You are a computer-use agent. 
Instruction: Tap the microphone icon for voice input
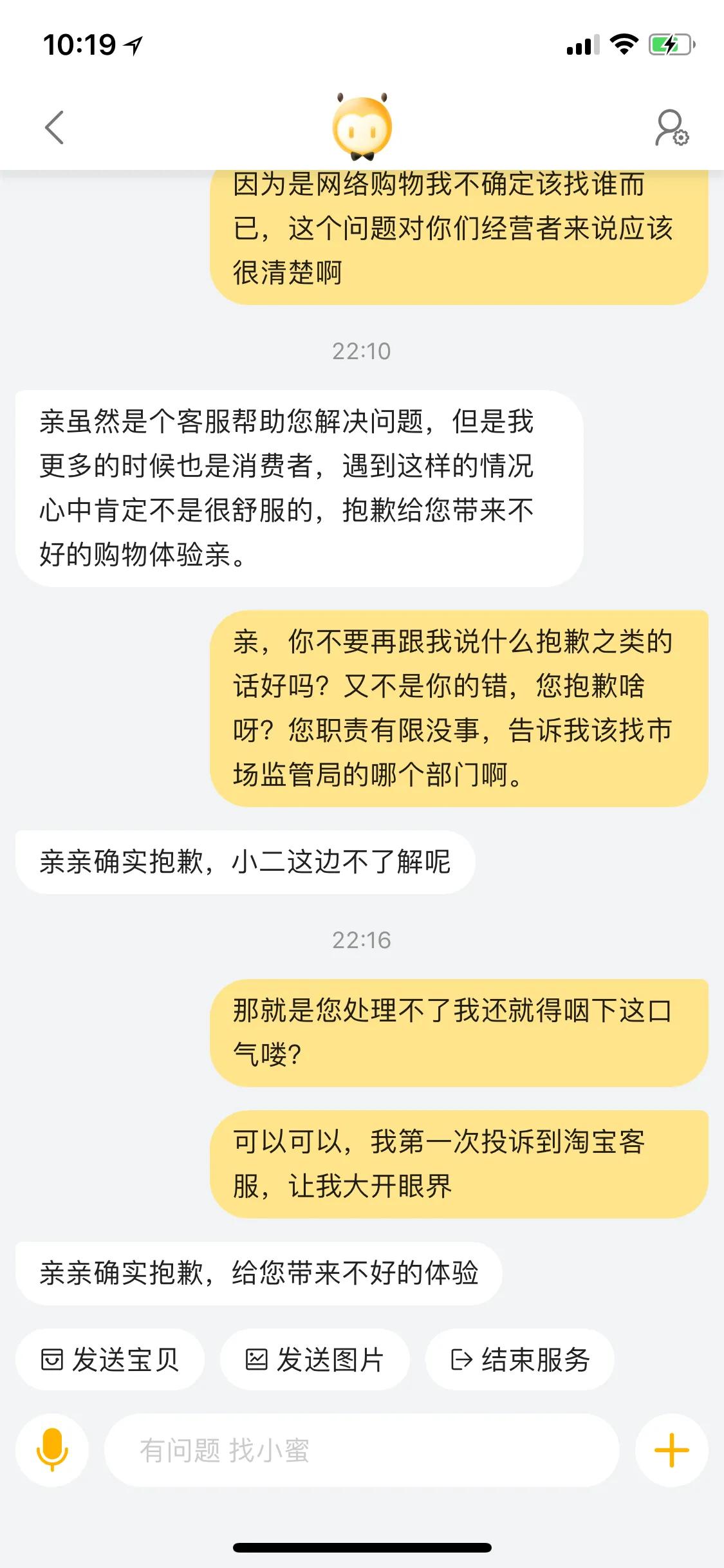pyautogui.click(x=51, y=1450)
